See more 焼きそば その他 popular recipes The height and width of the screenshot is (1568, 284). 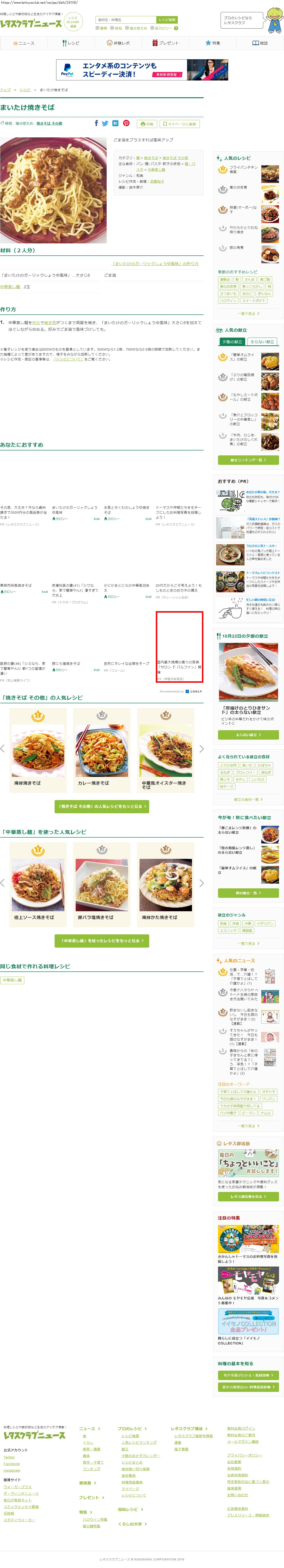(102, 806)
